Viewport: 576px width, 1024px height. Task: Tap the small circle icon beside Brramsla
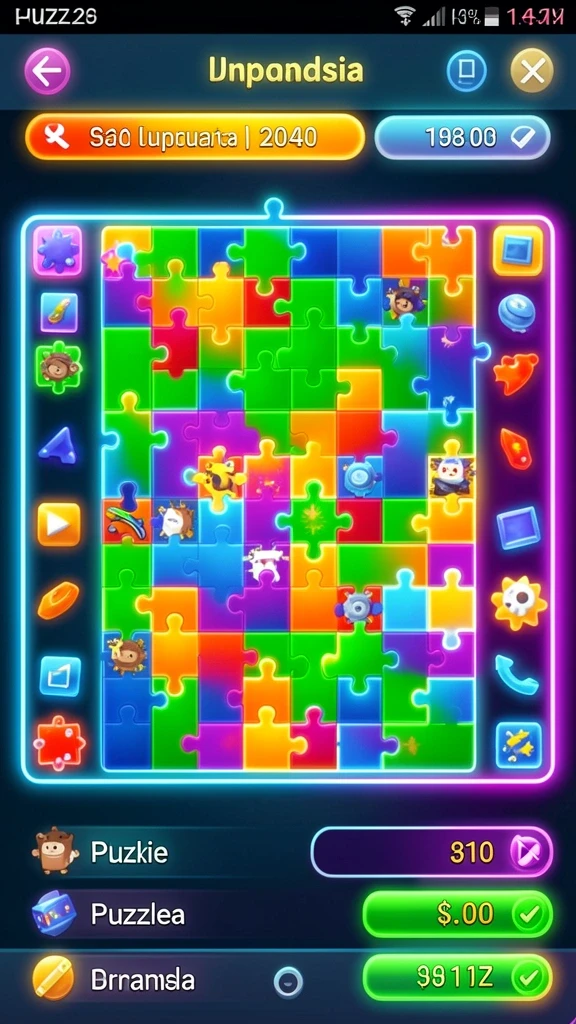[x=288, y=982]
